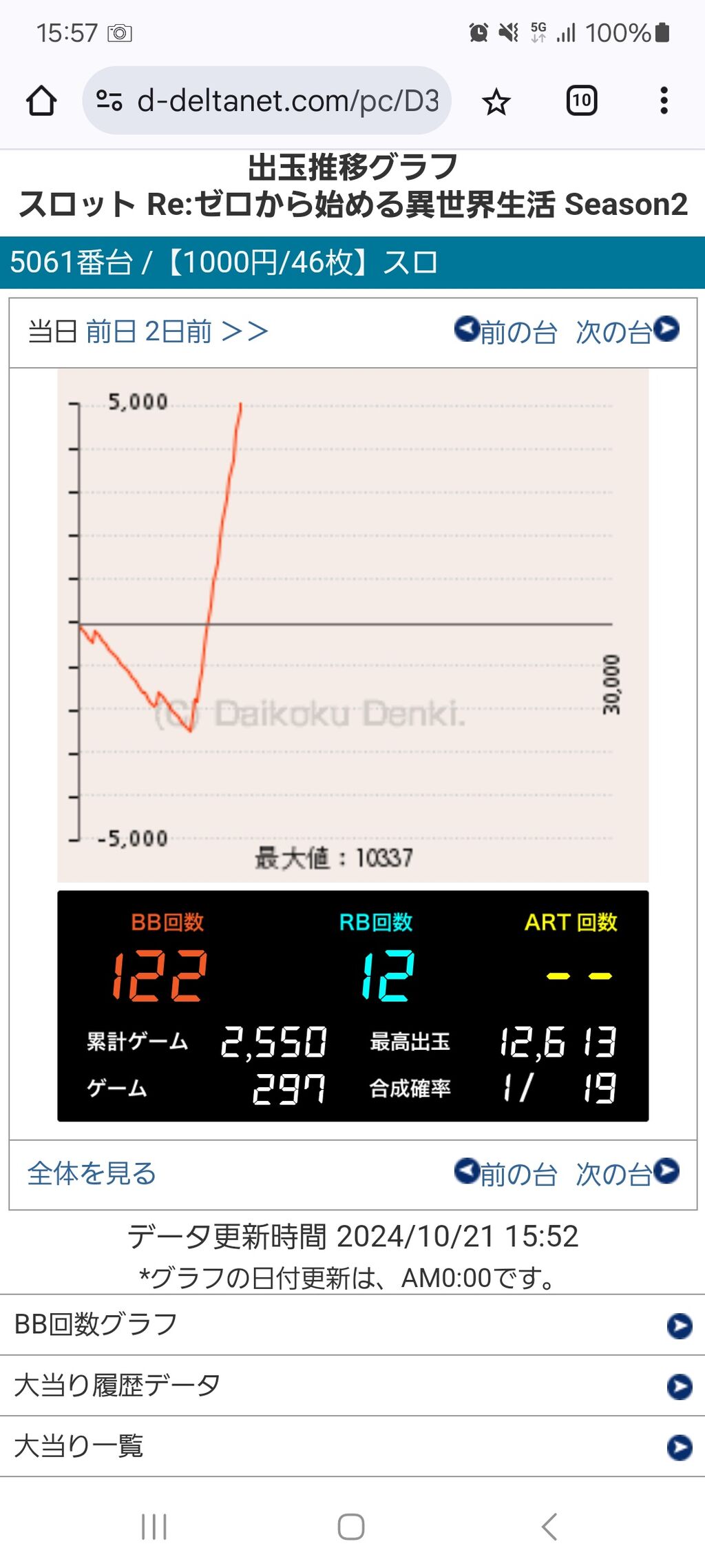Screen dimensions: 705x1568
Task: Select 次の台 below the data panel
Action: click(x=627, y=1174)
